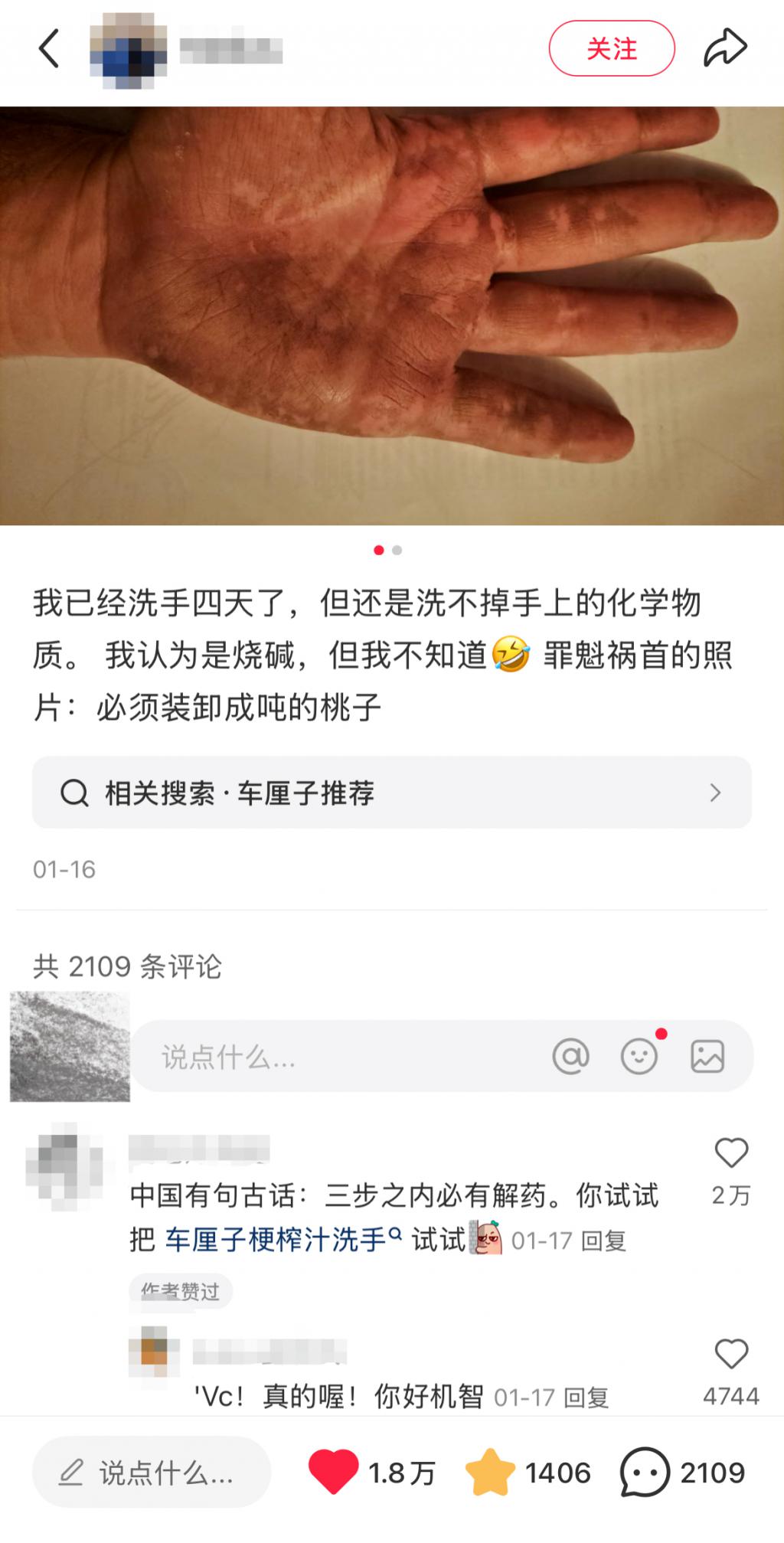Screen dimensions: 784x1543
Task: Attach a picture to the comment
Action: point(707,1057)
